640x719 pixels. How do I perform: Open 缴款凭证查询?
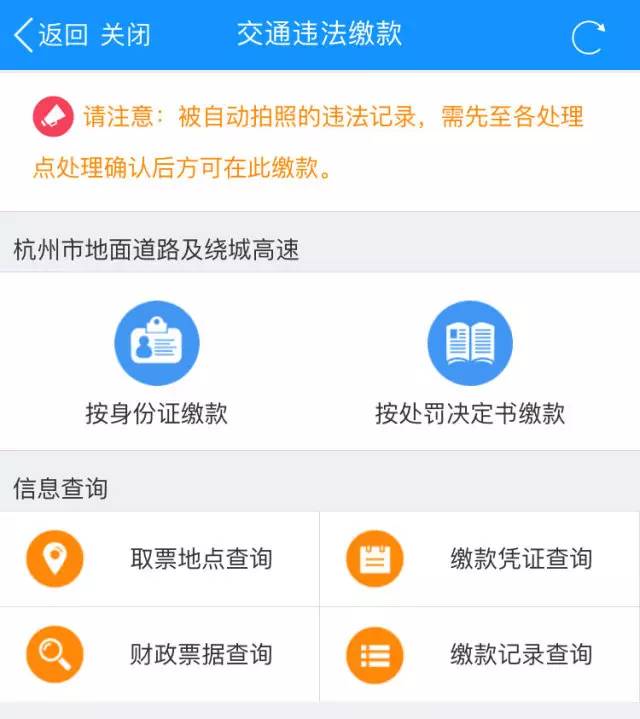point(480,559)
